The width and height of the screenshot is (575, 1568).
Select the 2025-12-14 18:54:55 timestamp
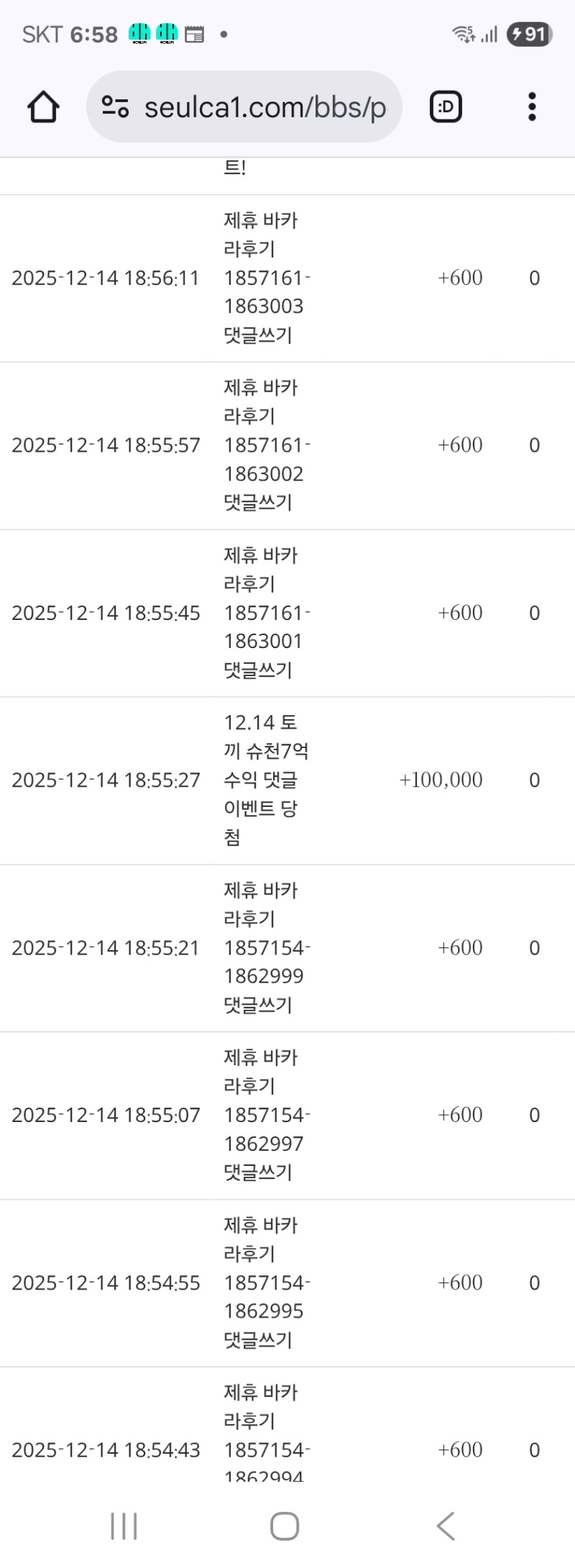tap(106, 1282)
